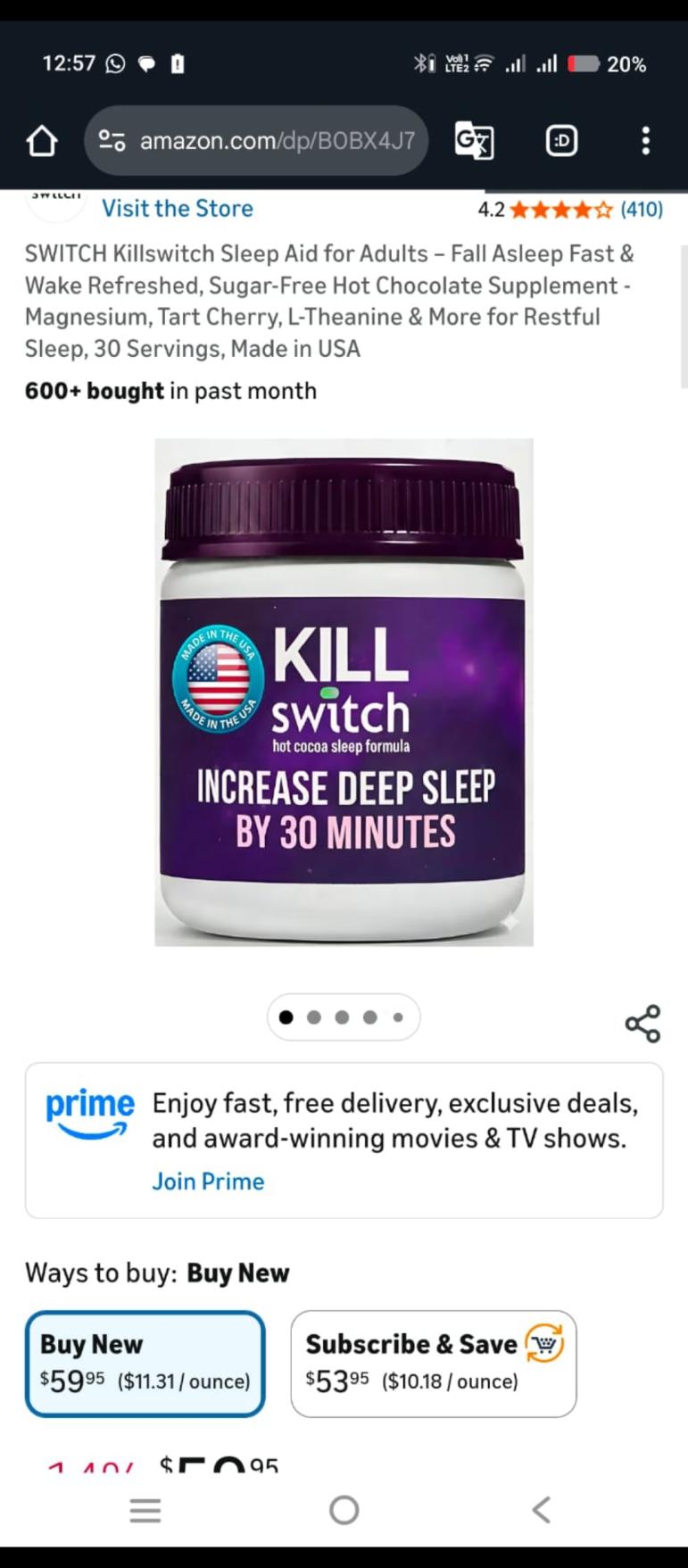Translate this page with the translate icon
Image resolution: width=688 pixels, height=1568 pixels.
474,141
